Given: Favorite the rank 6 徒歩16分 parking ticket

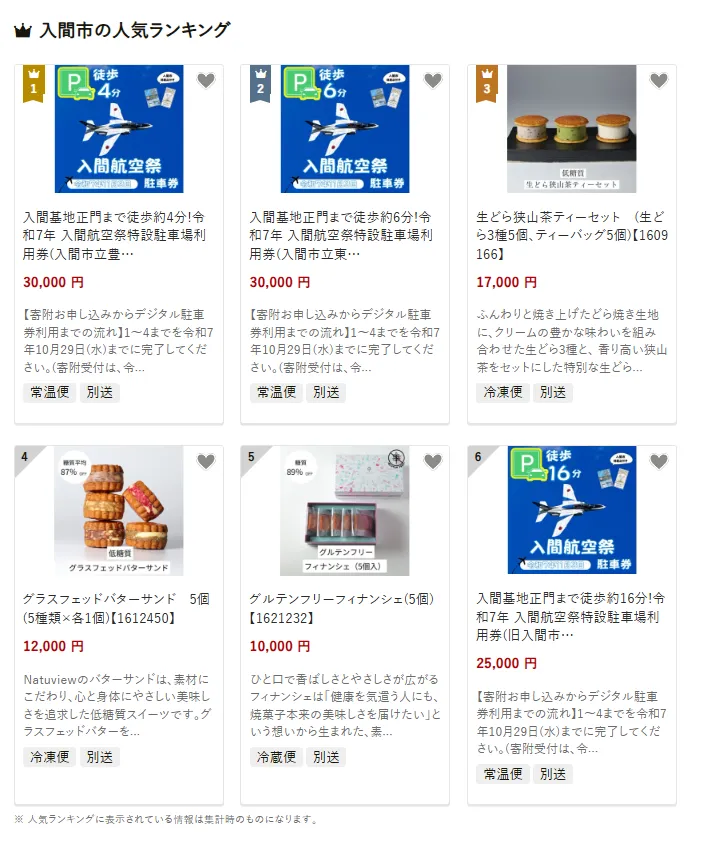Looking at the screenshot, I should point(658,461).
